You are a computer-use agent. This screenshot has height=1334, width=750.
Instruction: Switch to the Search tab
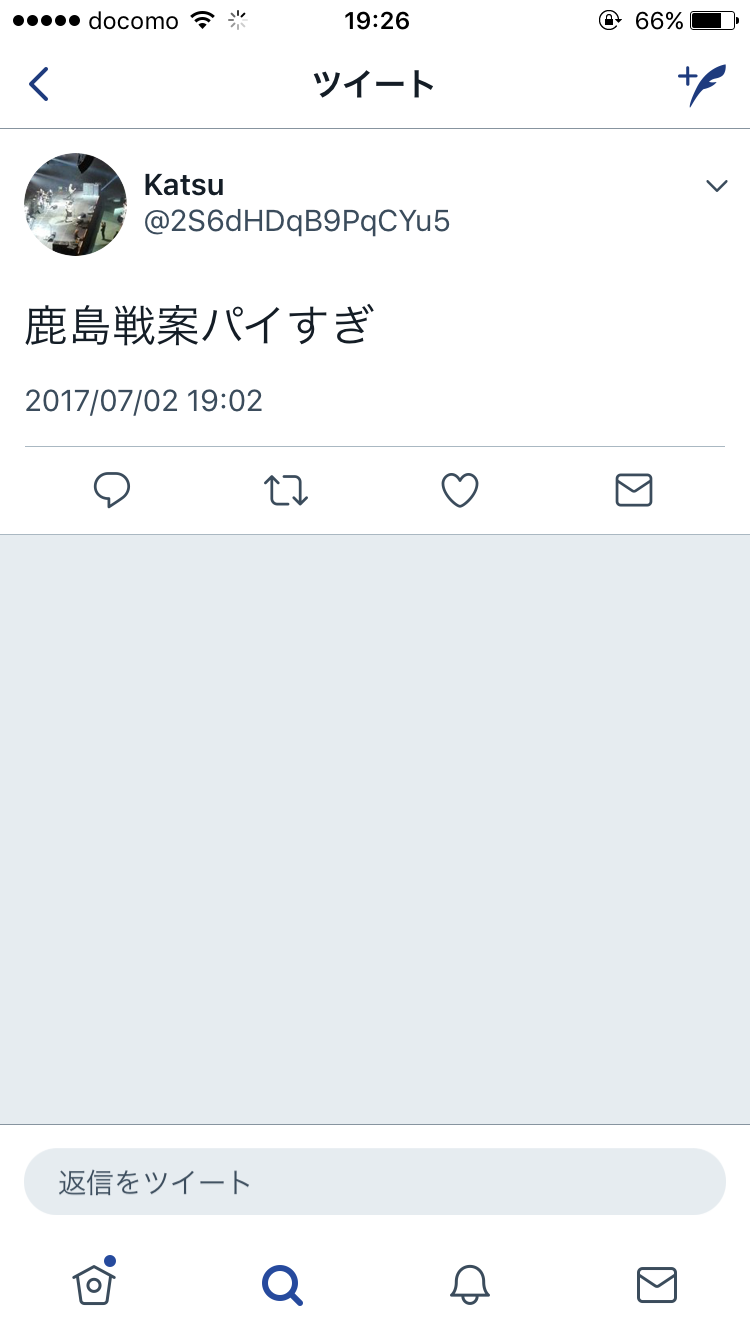(282, 1284)
